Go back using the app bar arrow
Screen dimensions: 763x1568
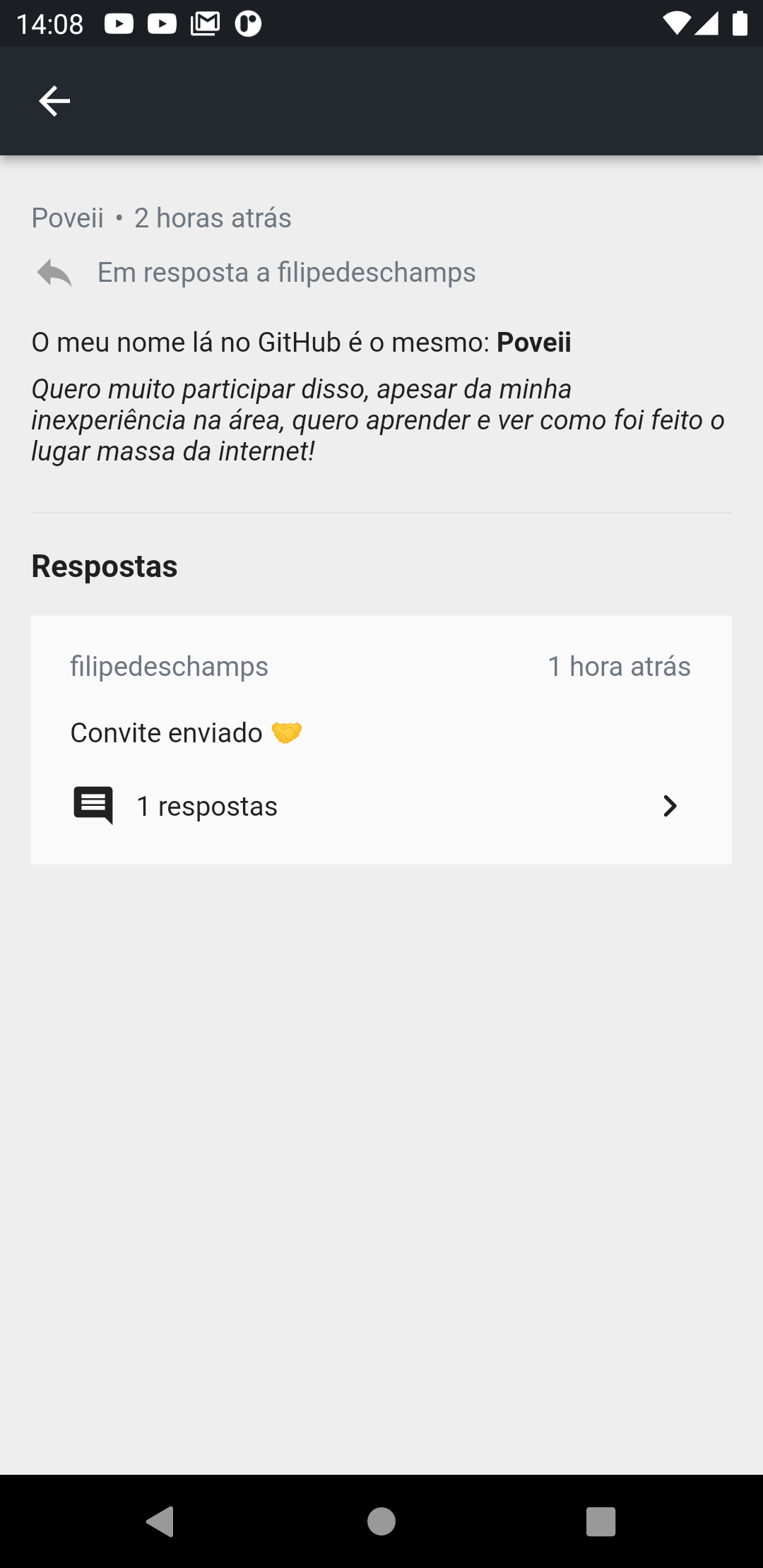click(54, 101)
